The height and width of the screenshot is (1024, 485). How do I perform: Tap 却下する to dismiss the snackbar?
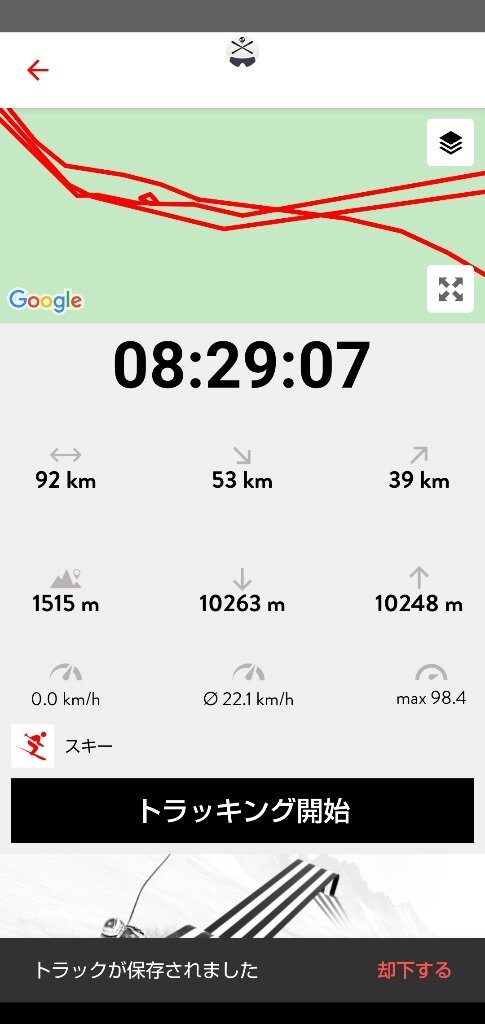tap(414, 970)
